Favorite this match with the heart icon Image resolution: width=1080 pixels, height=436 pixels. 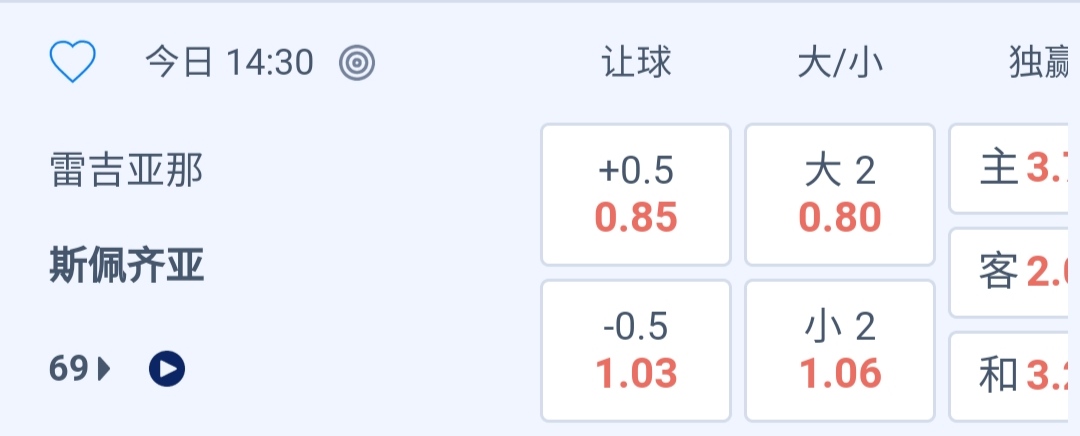tap(72, 63)
